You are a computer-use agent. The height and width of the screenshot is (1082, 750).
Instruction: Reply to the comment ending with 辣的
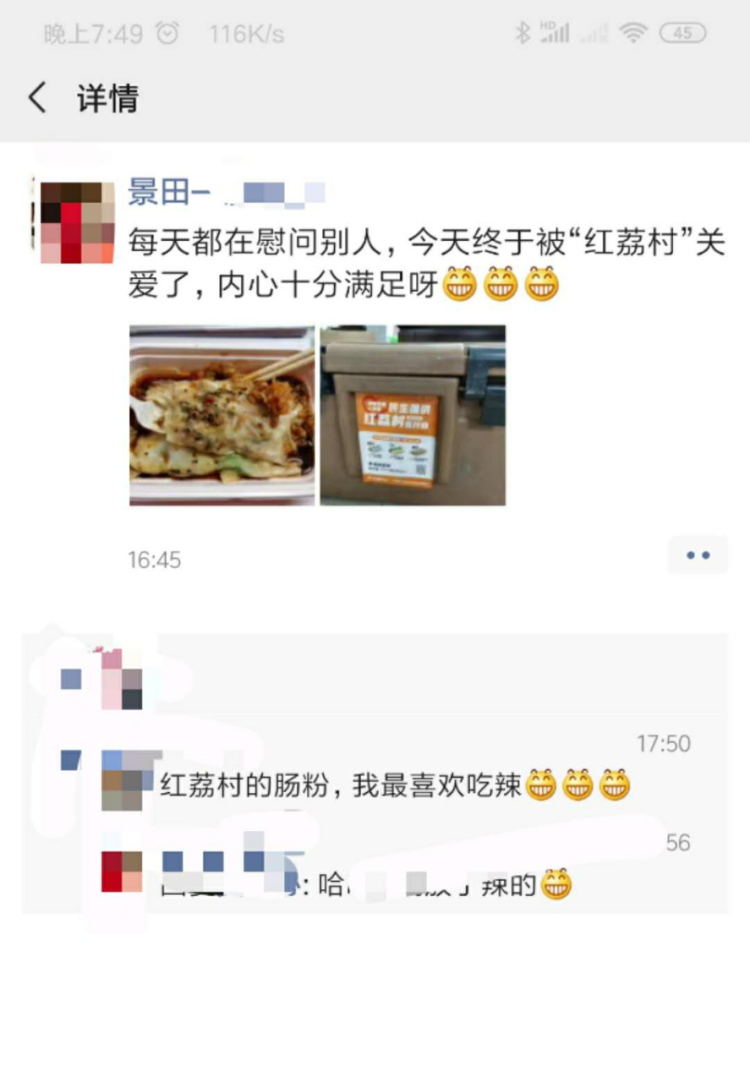[400, 884]
